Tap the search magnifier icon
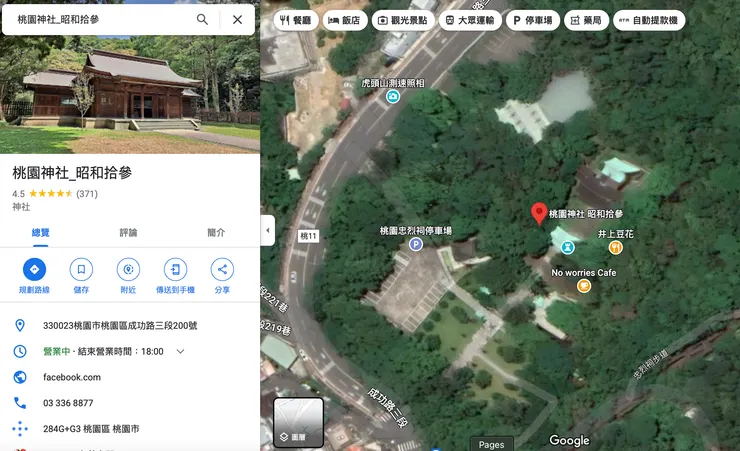 click(x=202, y=19)
